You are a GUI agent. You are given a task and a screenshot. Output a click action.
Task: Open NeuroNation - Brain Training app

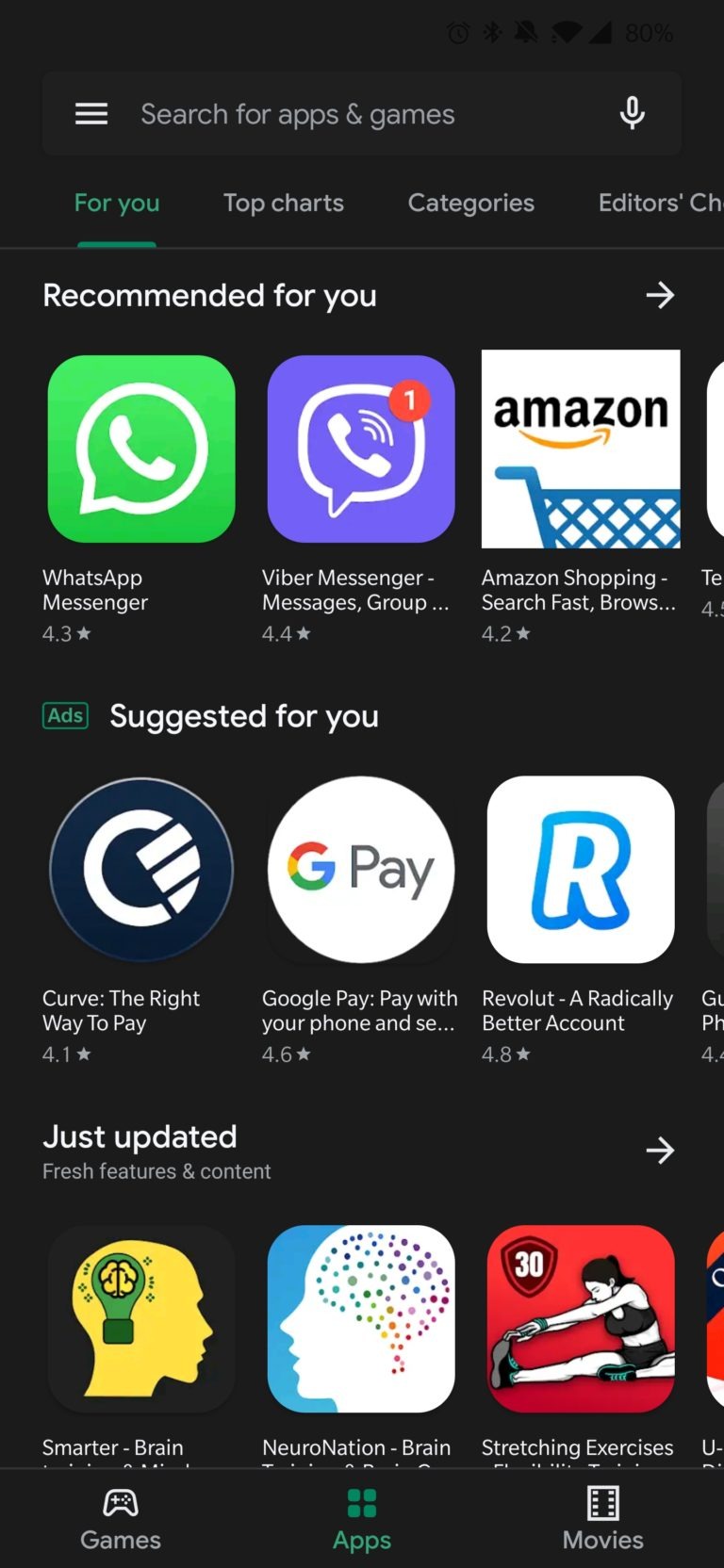point(361,1318)
